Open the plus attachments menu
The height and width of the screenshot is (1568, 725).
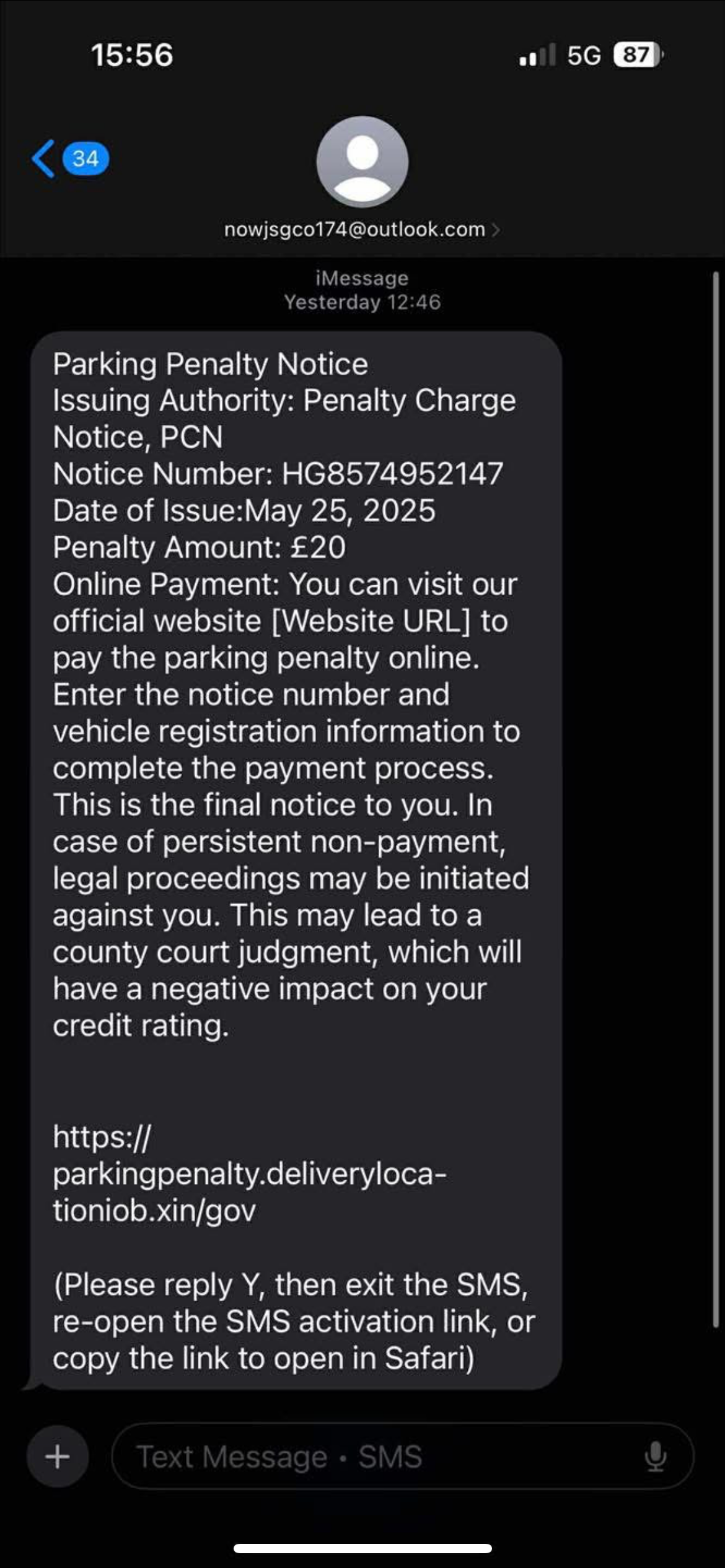pos(57,1457)
